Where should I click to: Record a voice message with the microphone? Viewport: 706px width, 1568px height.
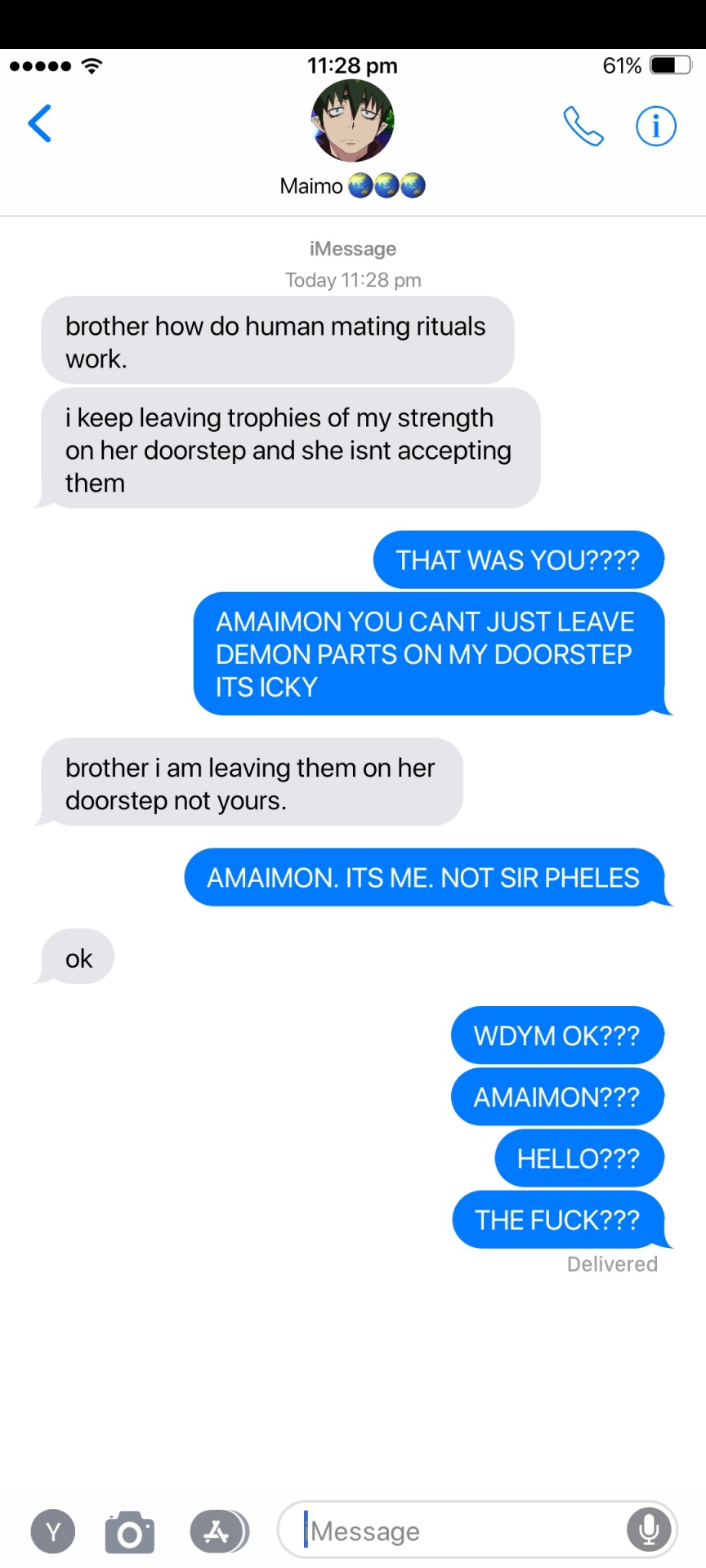649,1530
